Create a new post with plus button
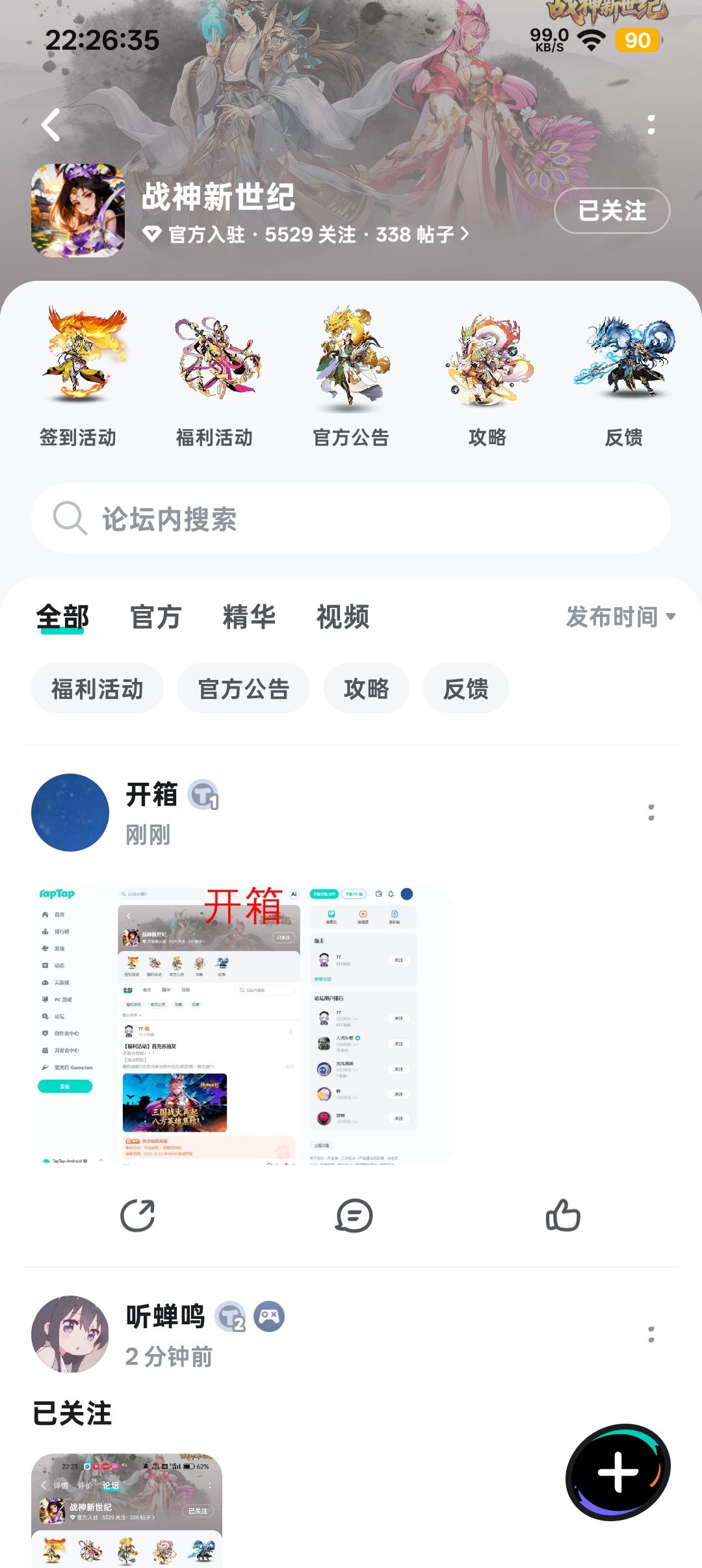Viewport: 702px width, 1568px height. (x=617, y=1472)
